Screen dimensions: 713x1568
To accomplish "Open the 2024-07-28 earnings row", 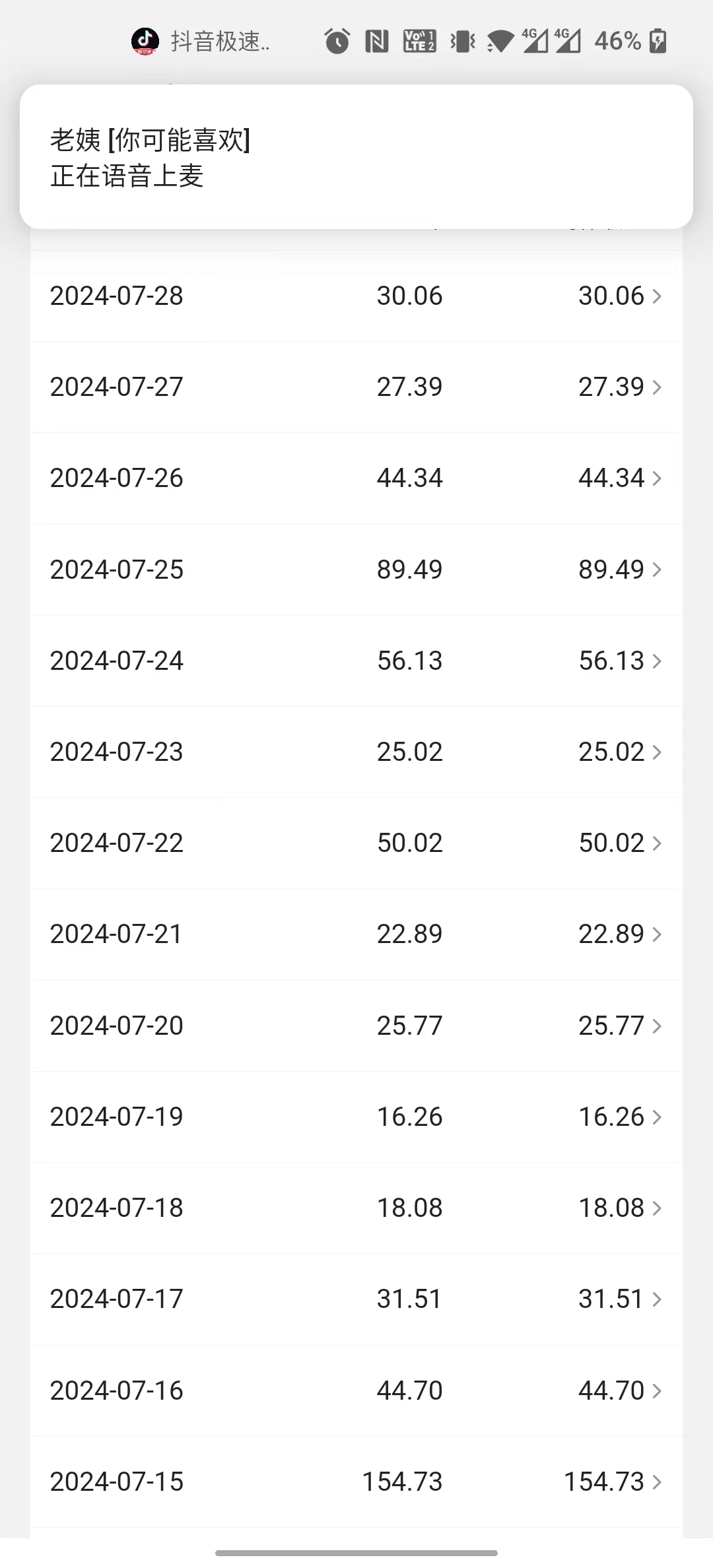I will 356,296.
